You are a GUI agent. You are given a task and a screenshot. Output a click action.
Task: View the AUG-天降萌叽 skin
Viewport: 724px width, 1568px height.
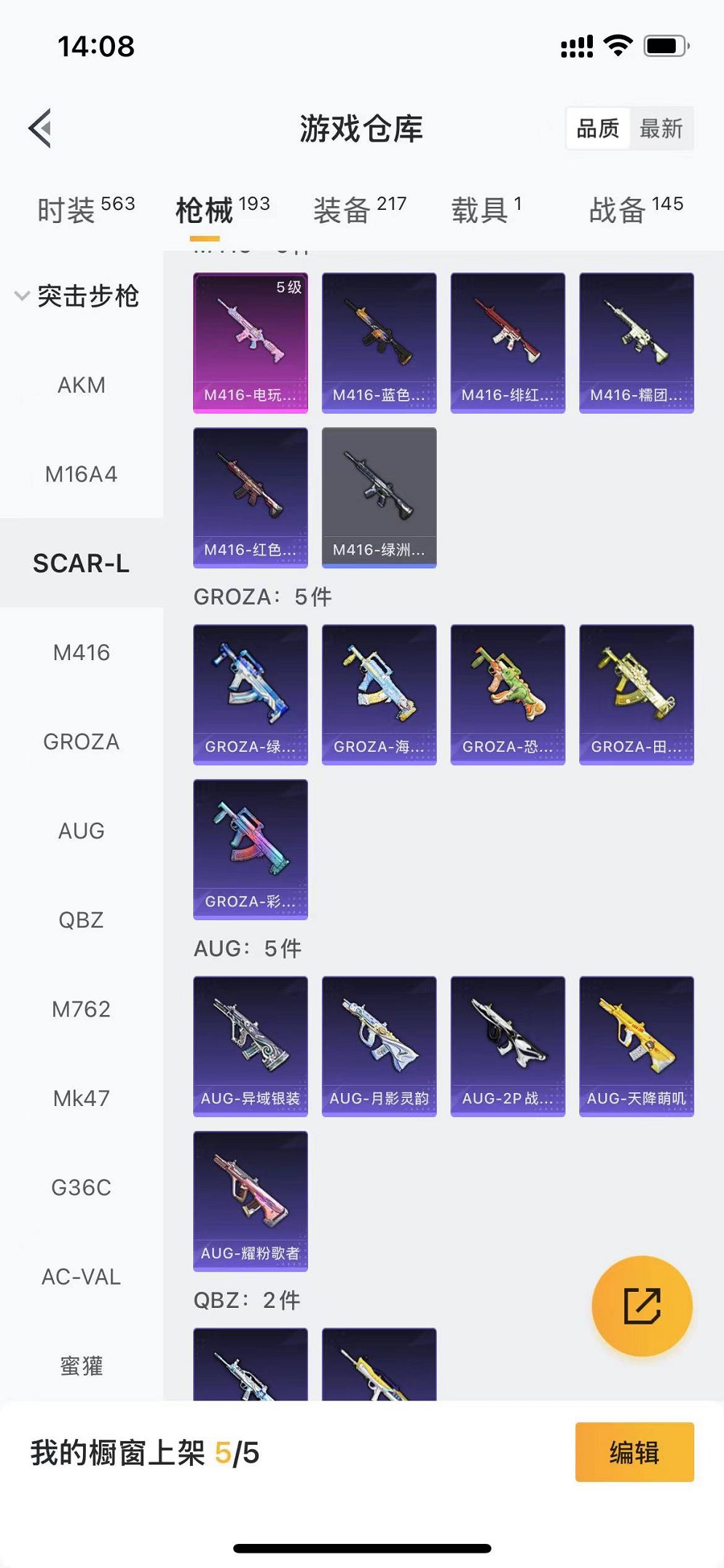[x=636, y=1046]
